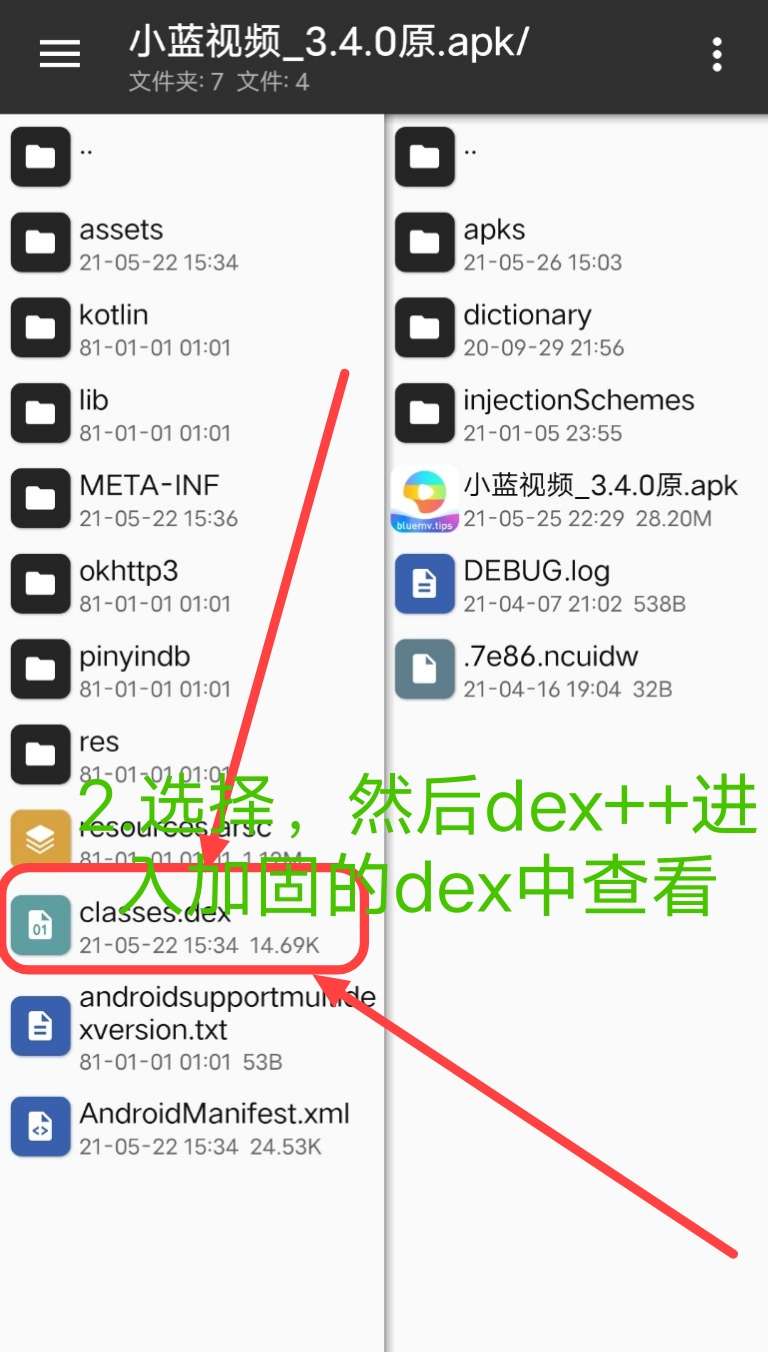The height and width of the screenshot is (1352, 768).
Task: Navigate up using the .. entry on left pane
Action: point(40,156)
